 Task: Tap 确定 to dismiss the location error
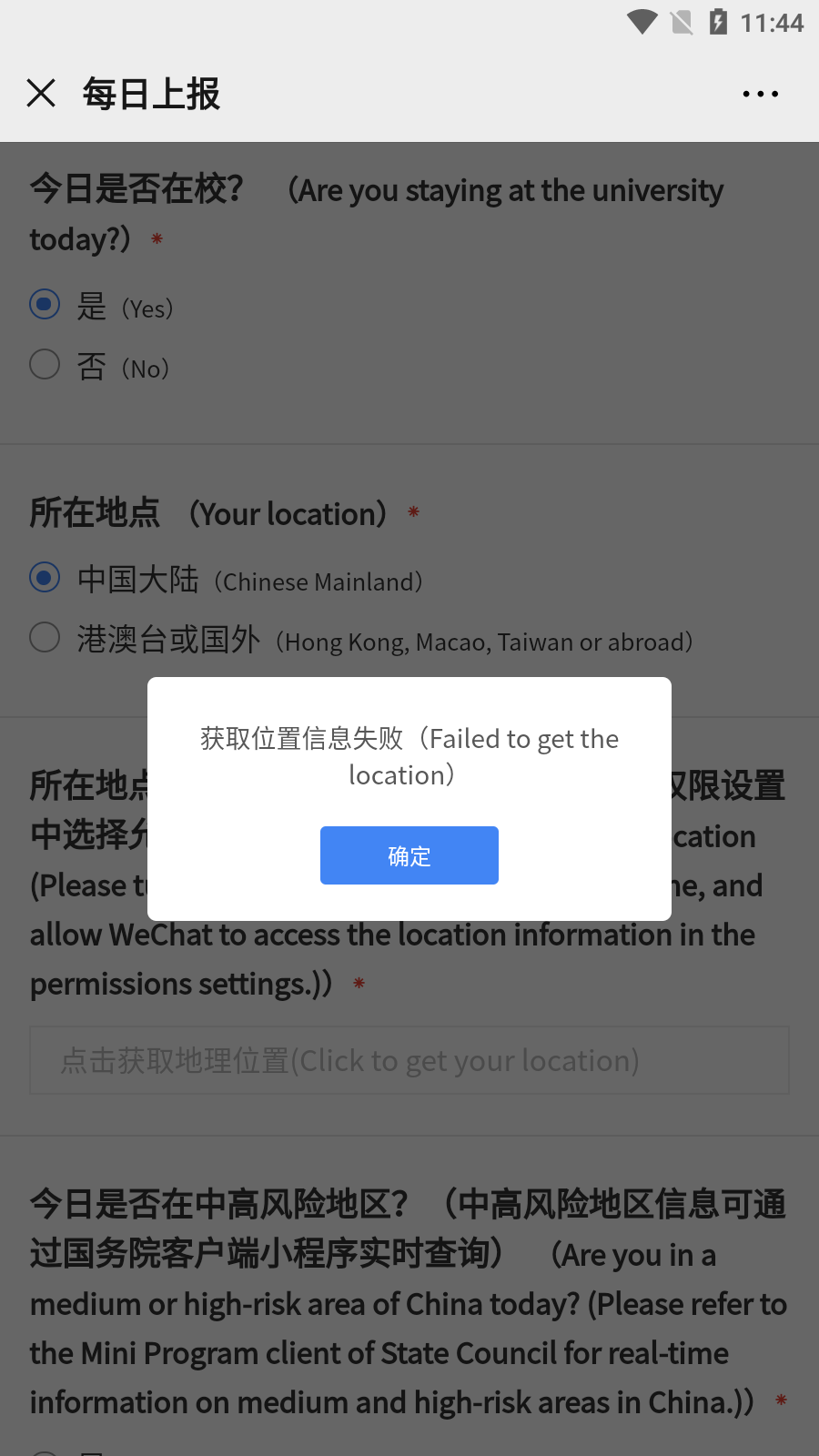click(409, 855)
